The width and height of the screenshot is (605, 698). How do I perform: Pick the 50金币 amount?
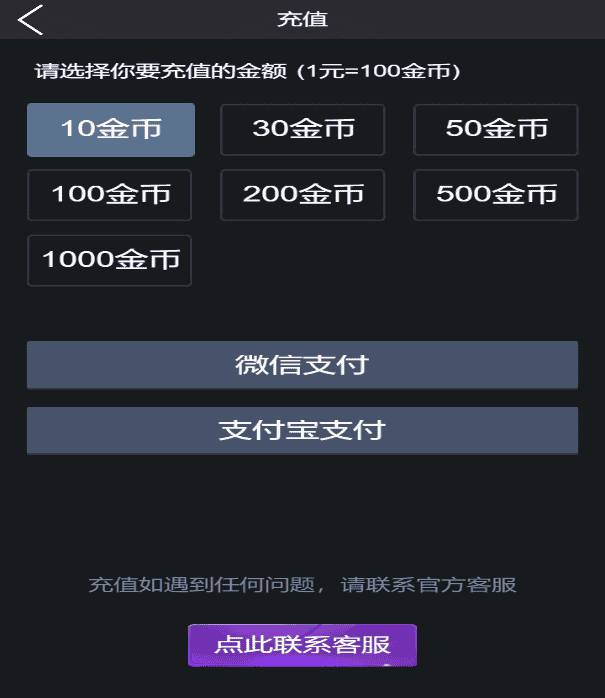point(496,129)
